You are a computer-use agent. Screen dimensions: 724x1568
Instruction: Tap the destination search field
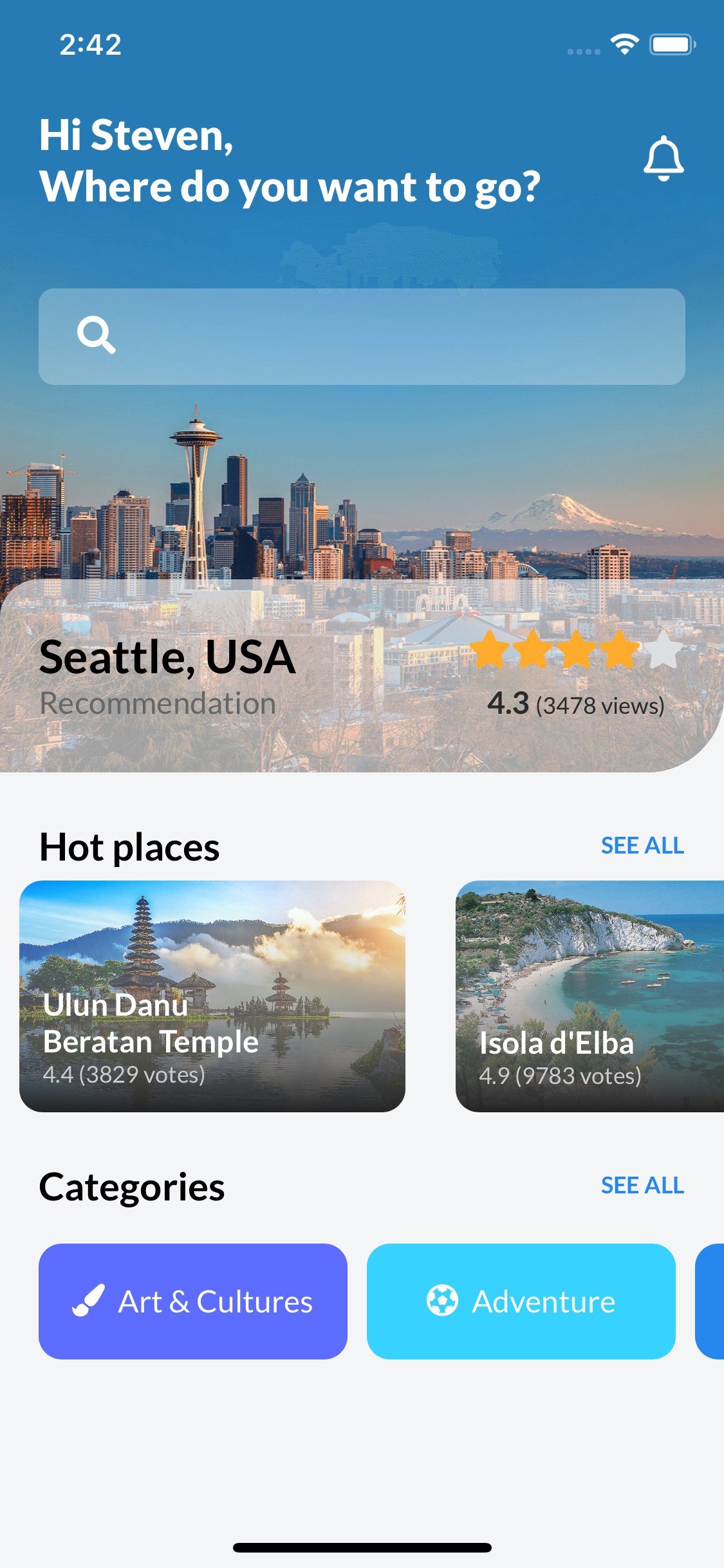point(362,337)
